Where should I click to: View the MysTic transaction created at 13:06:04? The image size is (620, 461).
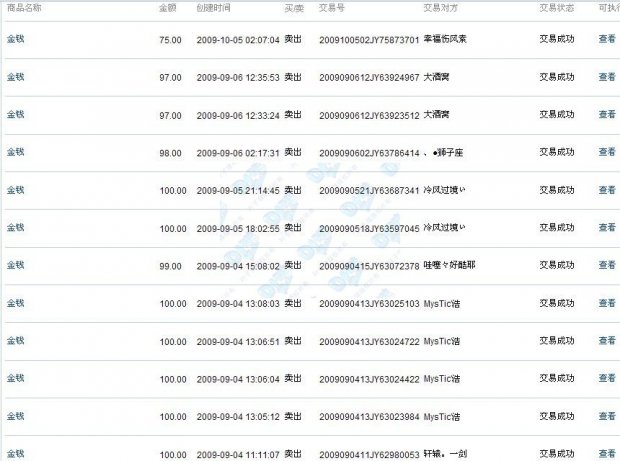coord(606,379)
